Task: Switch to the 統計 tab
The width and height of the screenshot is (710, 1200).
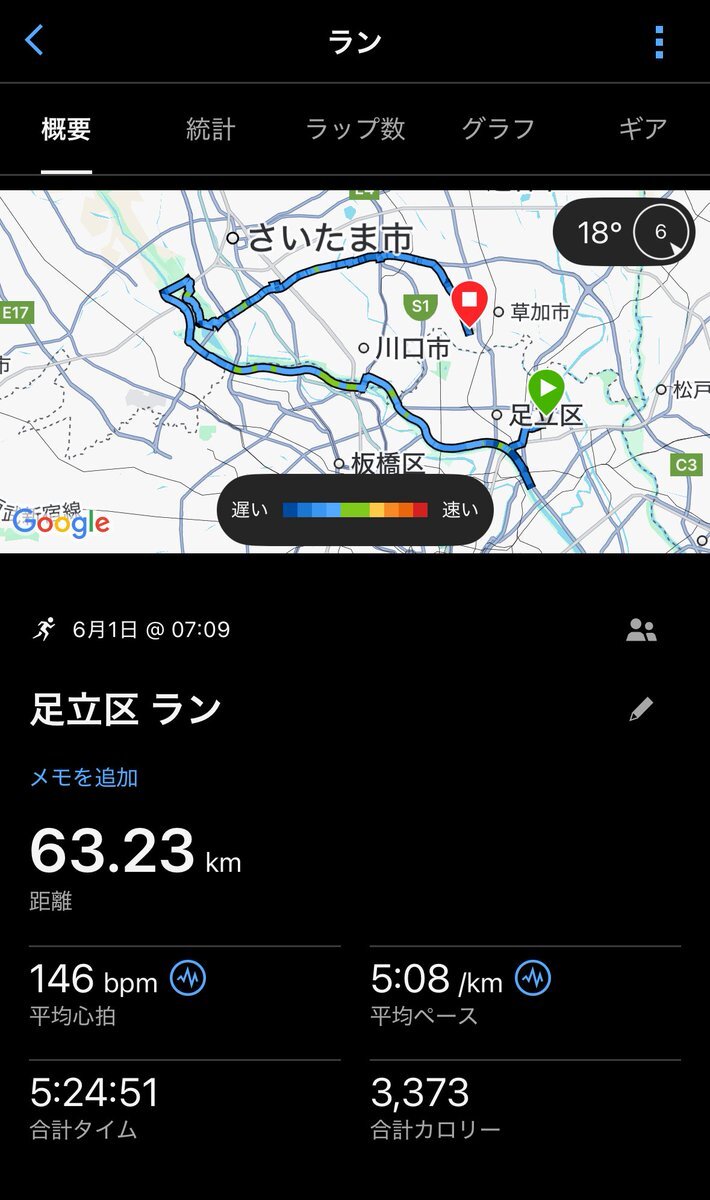Action: [211, 129]
